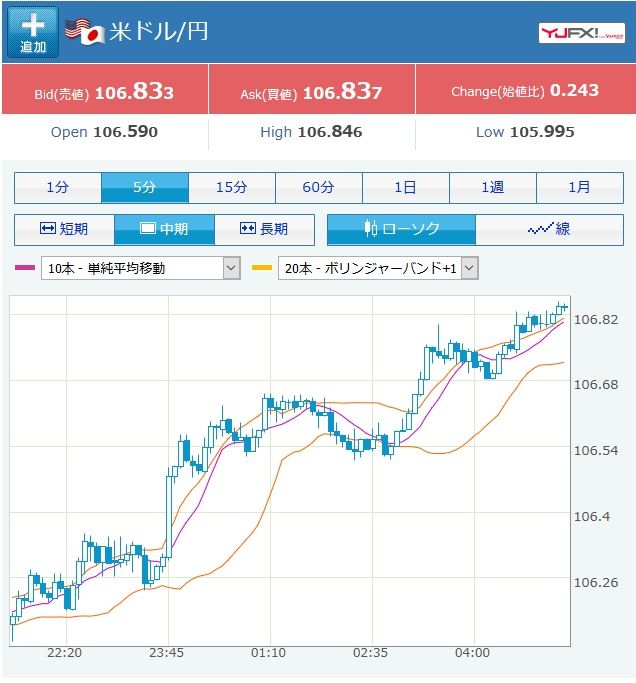
Task: Choose 短期 short-term range
Action: 65,229
